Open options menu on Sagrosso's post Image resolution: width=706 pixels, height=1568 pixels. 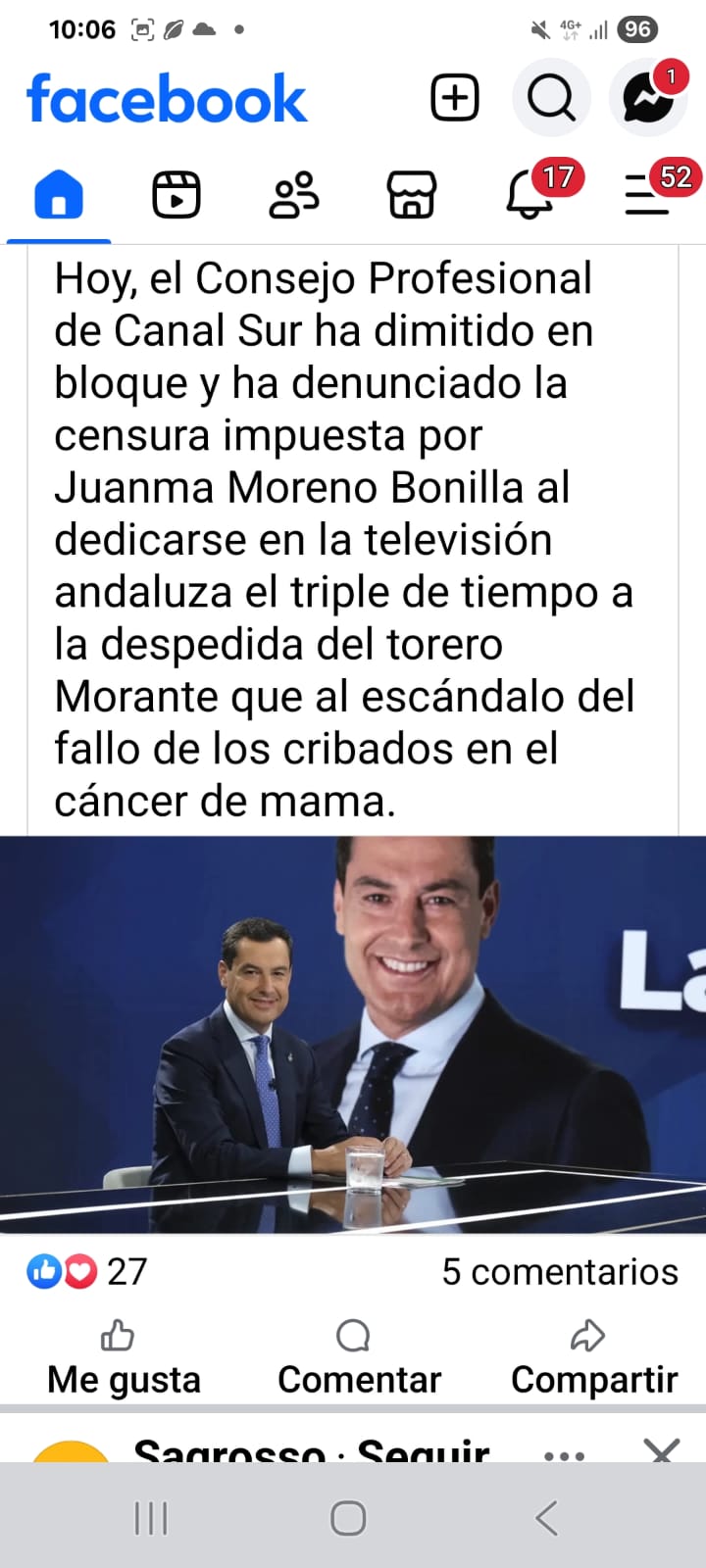(x=564, y=1452)
